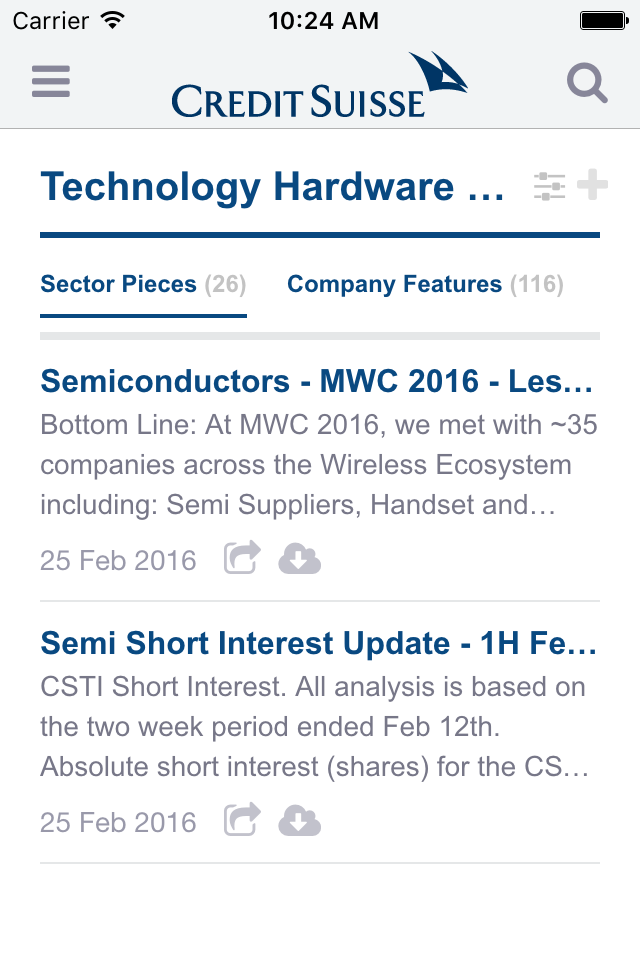640x960 pixels.
Task: Share the Semi Short Interest Update article
Action: click(241, 821)
